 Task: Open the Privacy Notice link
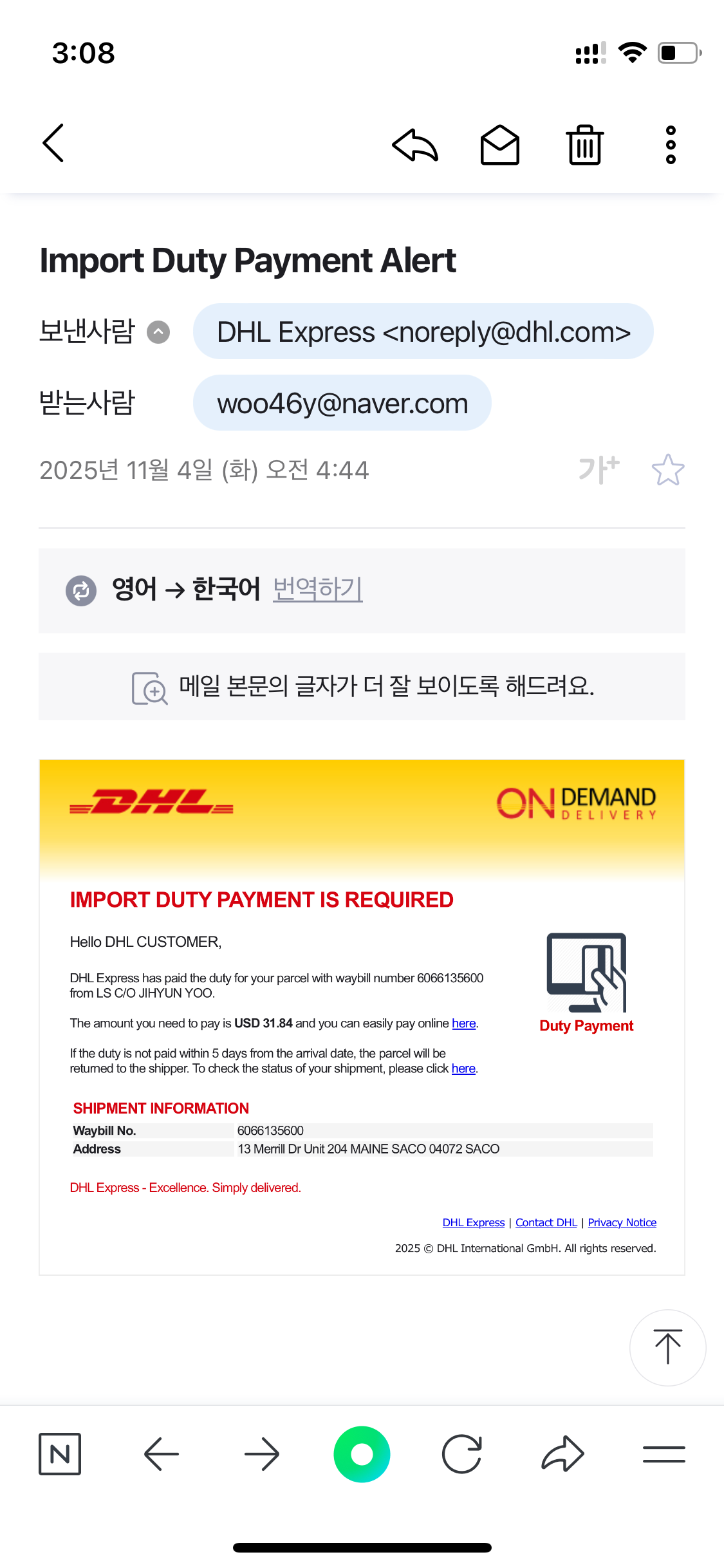(622, 1222)
